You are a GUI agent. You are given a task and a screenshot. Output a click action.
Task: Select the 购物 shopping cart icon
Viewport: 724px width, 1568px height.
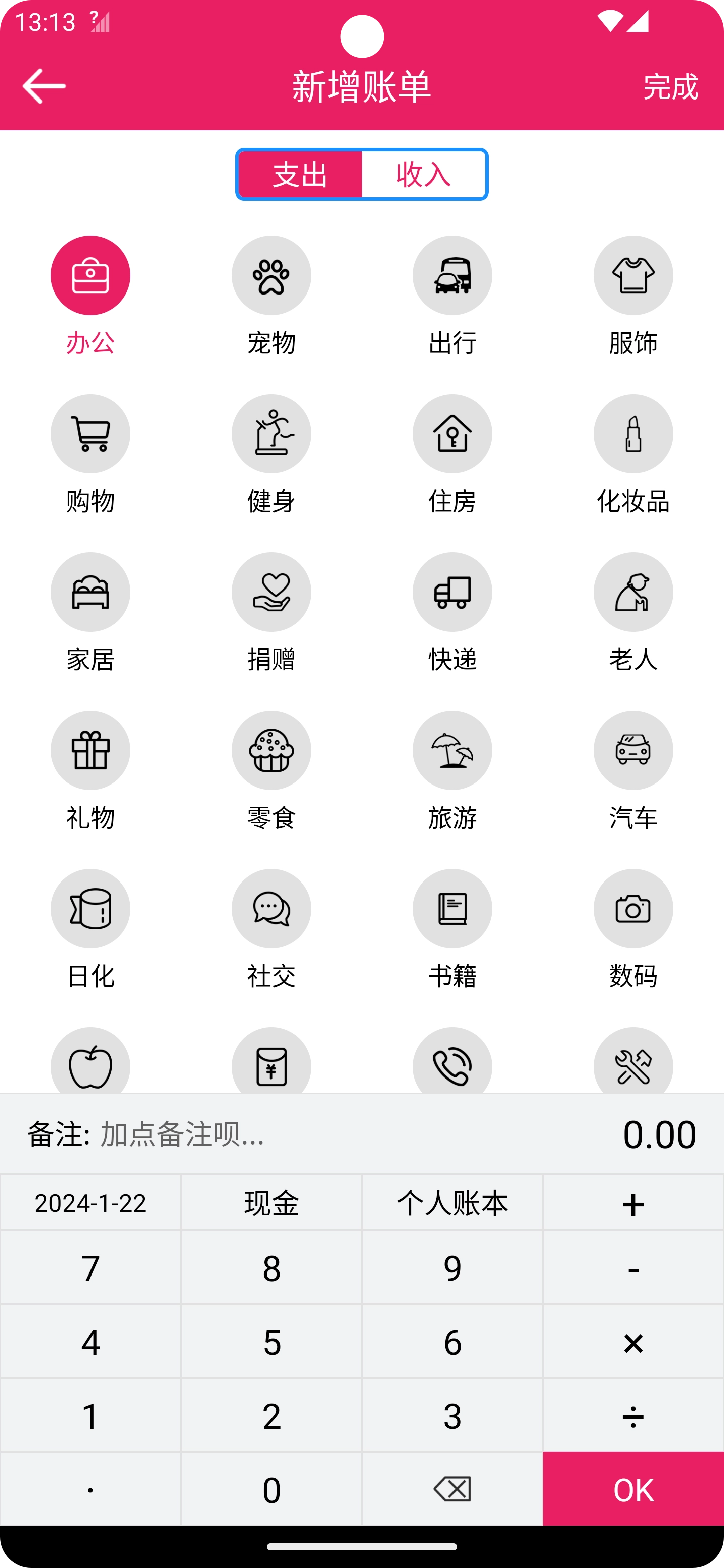tap(90, 433)
